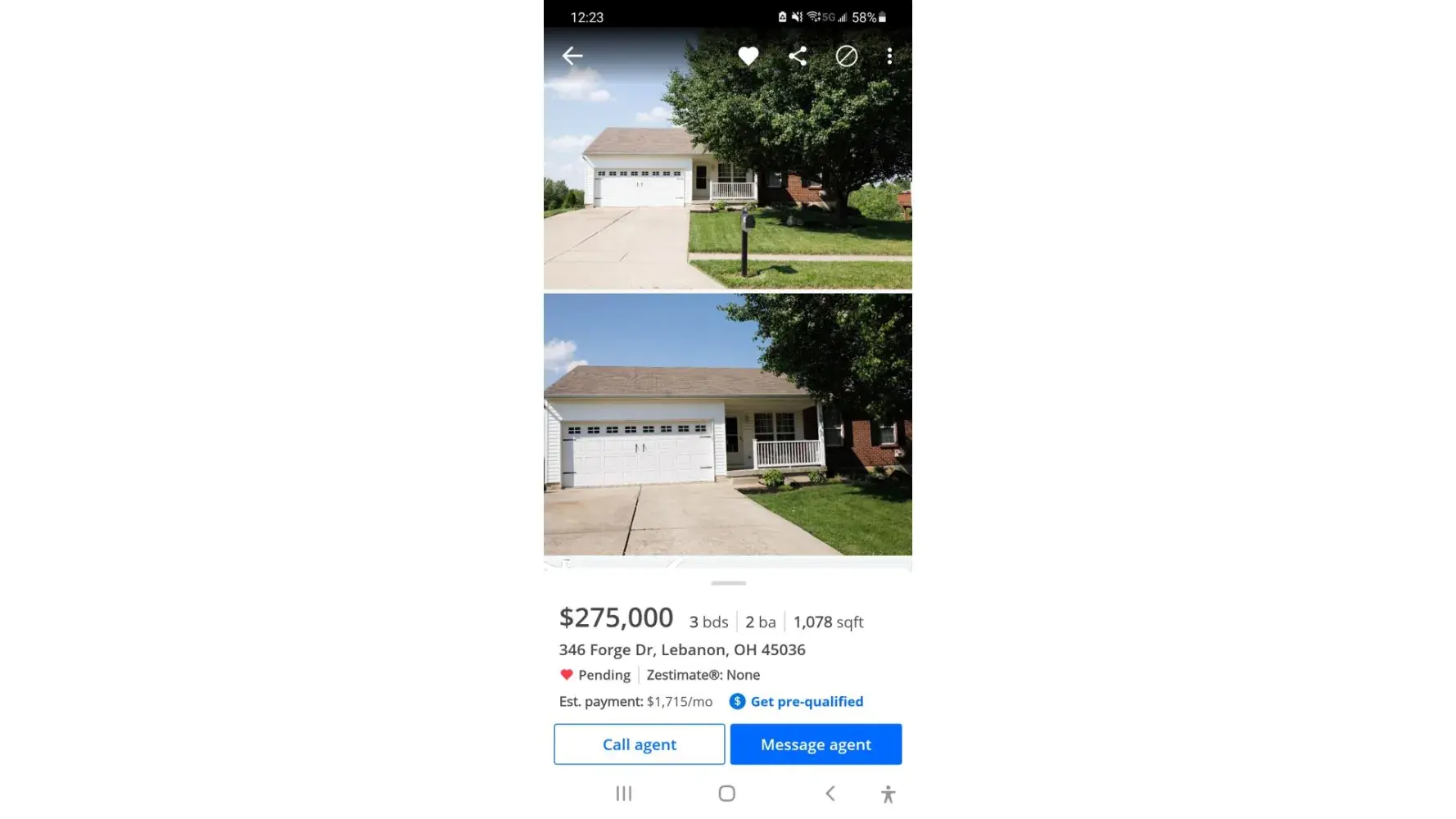The width and height of the screenshot is (1456, 819).
Task: Message the agent
Action: (x=816, y=744)
